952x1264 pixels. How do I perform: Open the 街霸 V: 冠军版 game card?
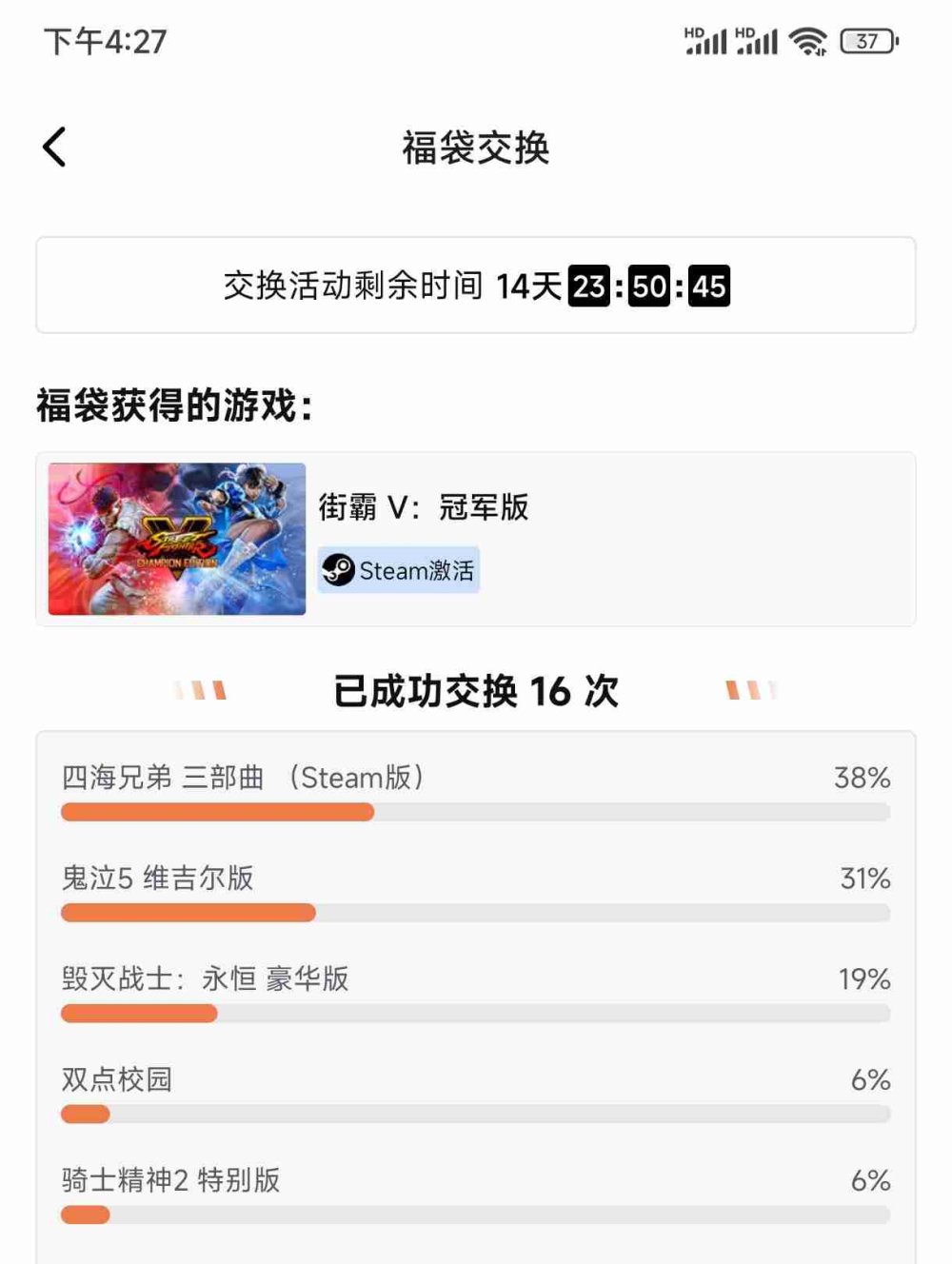pos(474,539)
